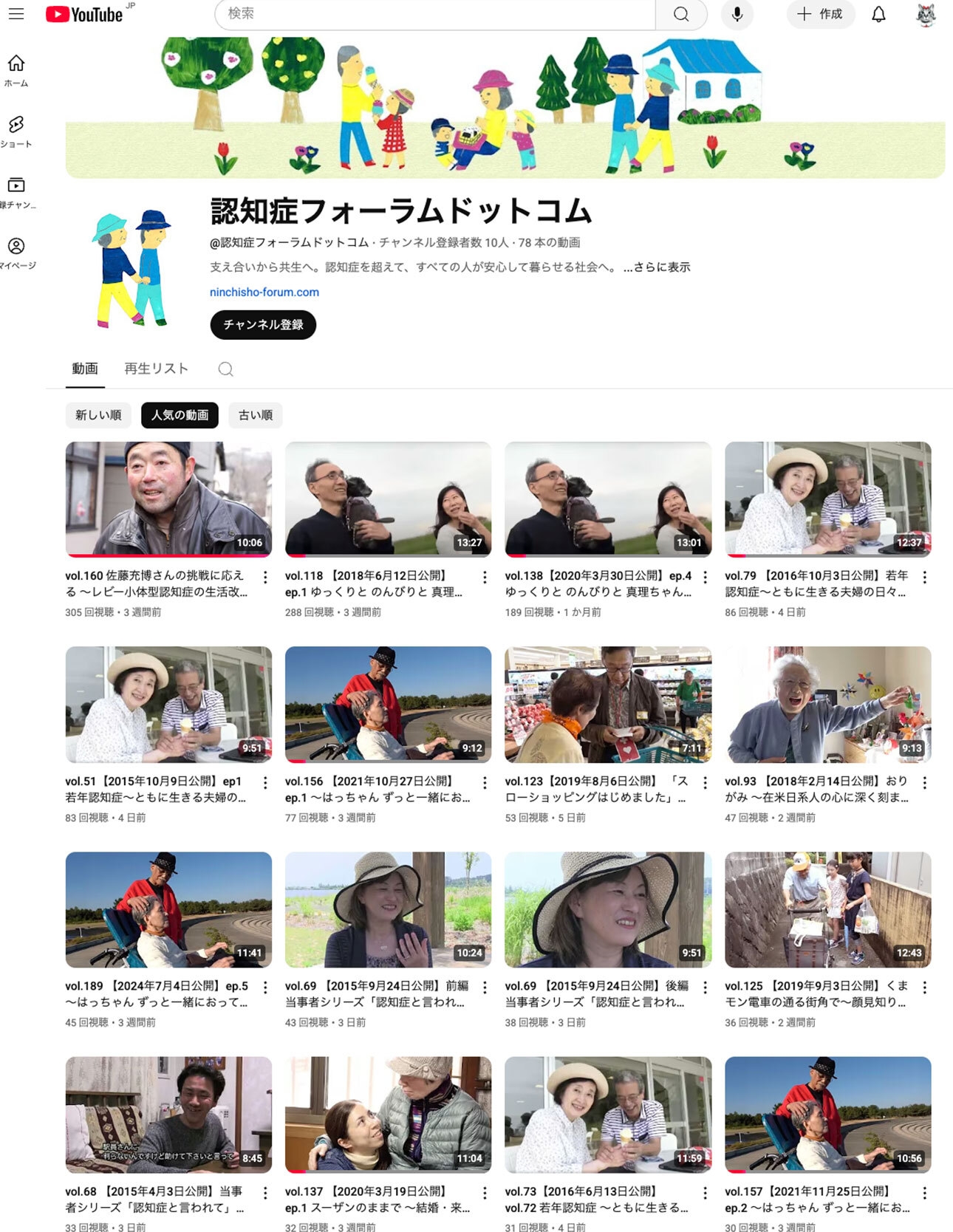Open the account avatar menu
Screen dimensions: 953x1232
tap(926, 14)
